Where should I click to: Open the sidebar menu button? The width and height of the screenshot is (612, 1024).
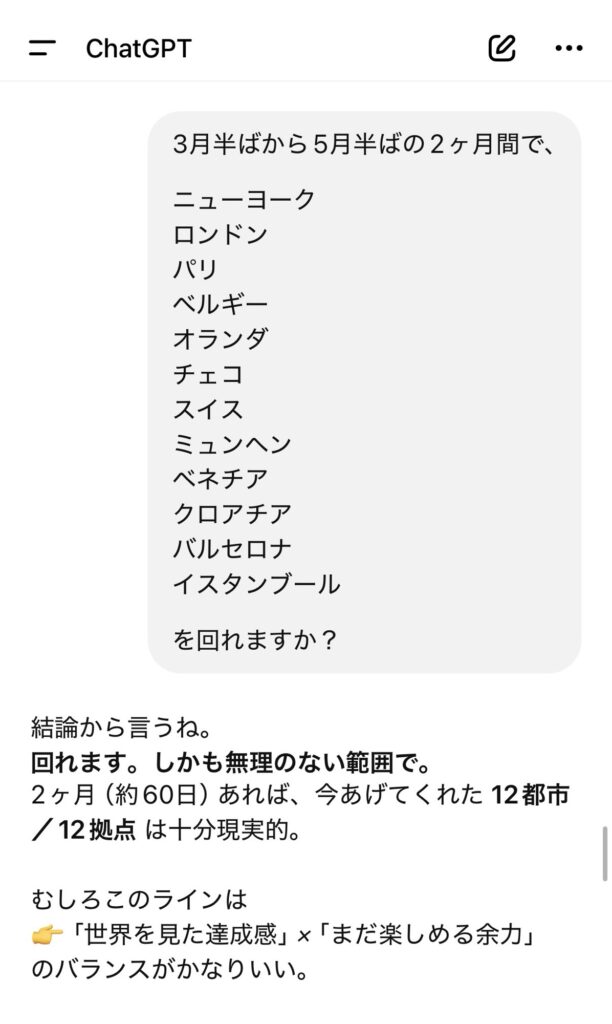pyautogui.click(x=42, y=47)
